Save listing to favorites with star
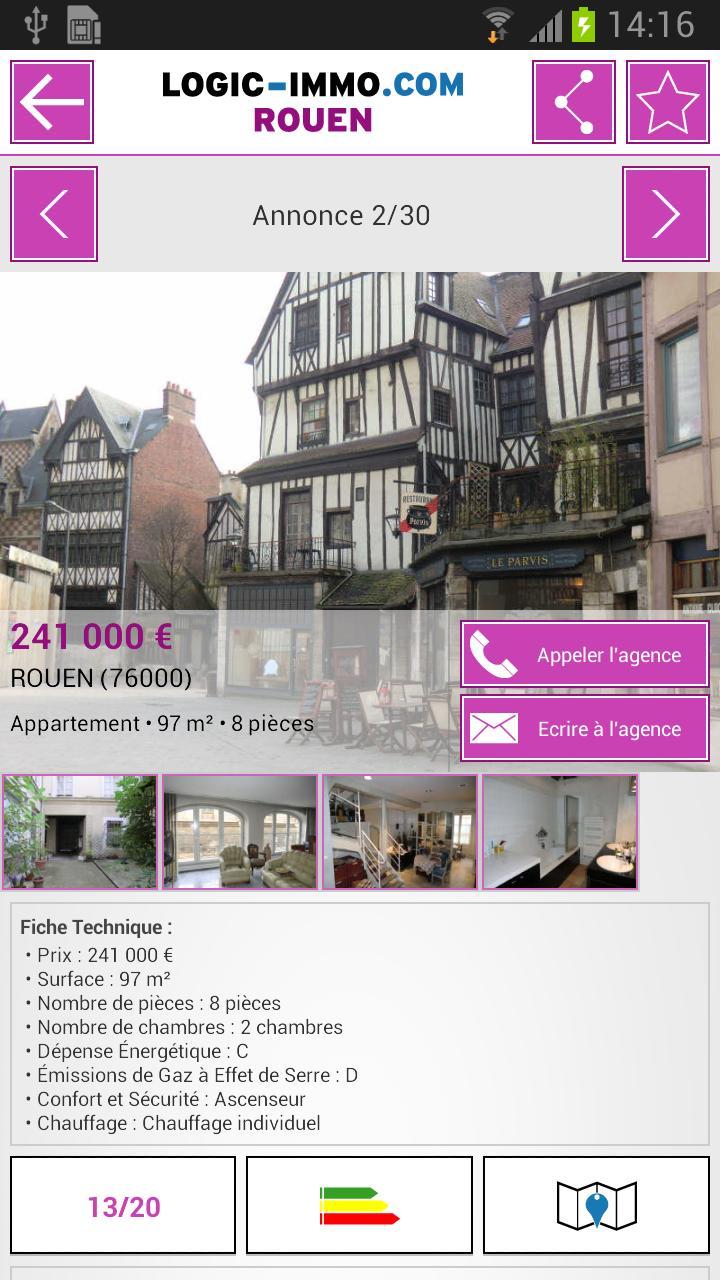 [667, 102]
